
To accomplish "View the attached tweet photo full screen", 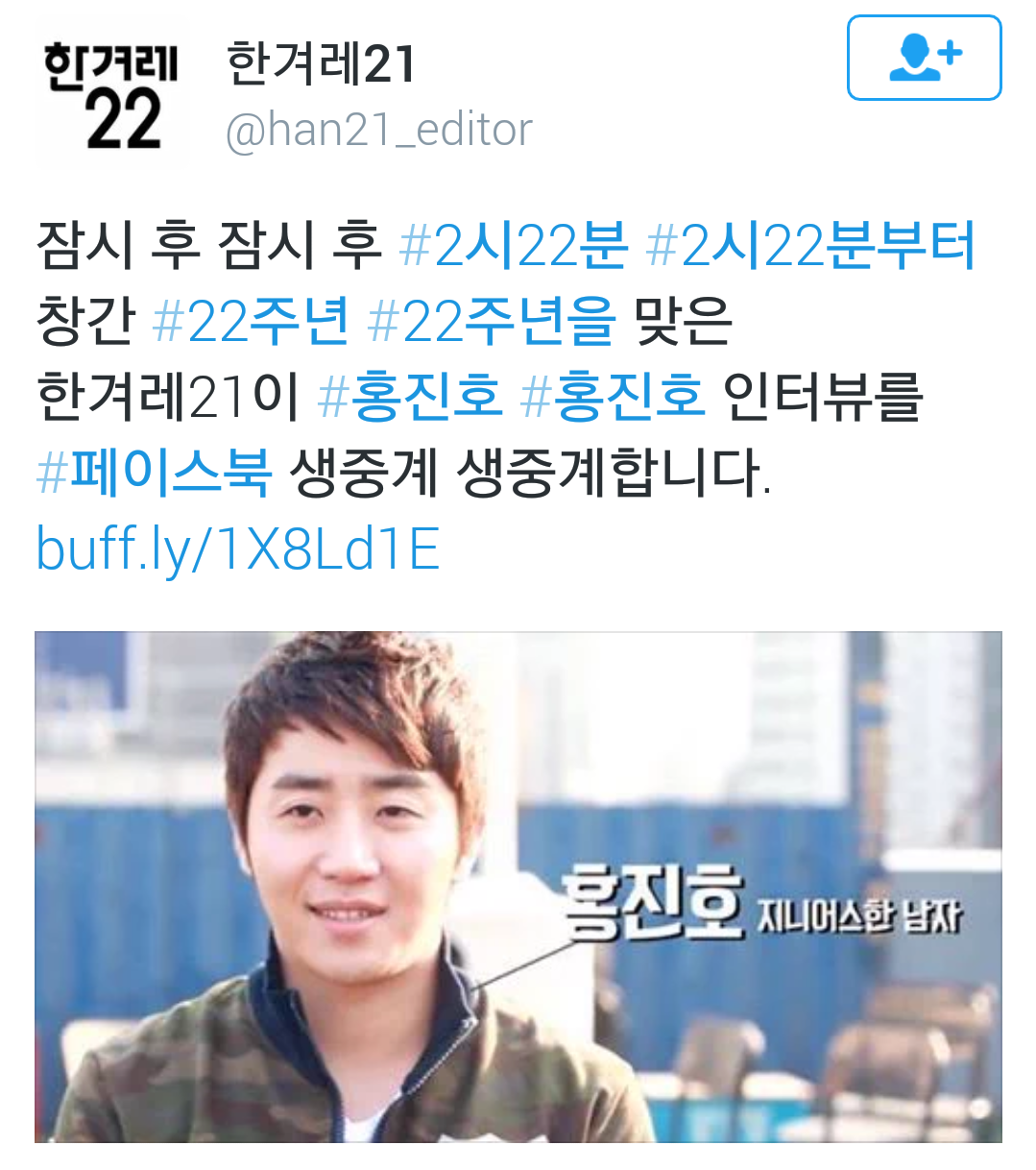I will tap(518, 886).
